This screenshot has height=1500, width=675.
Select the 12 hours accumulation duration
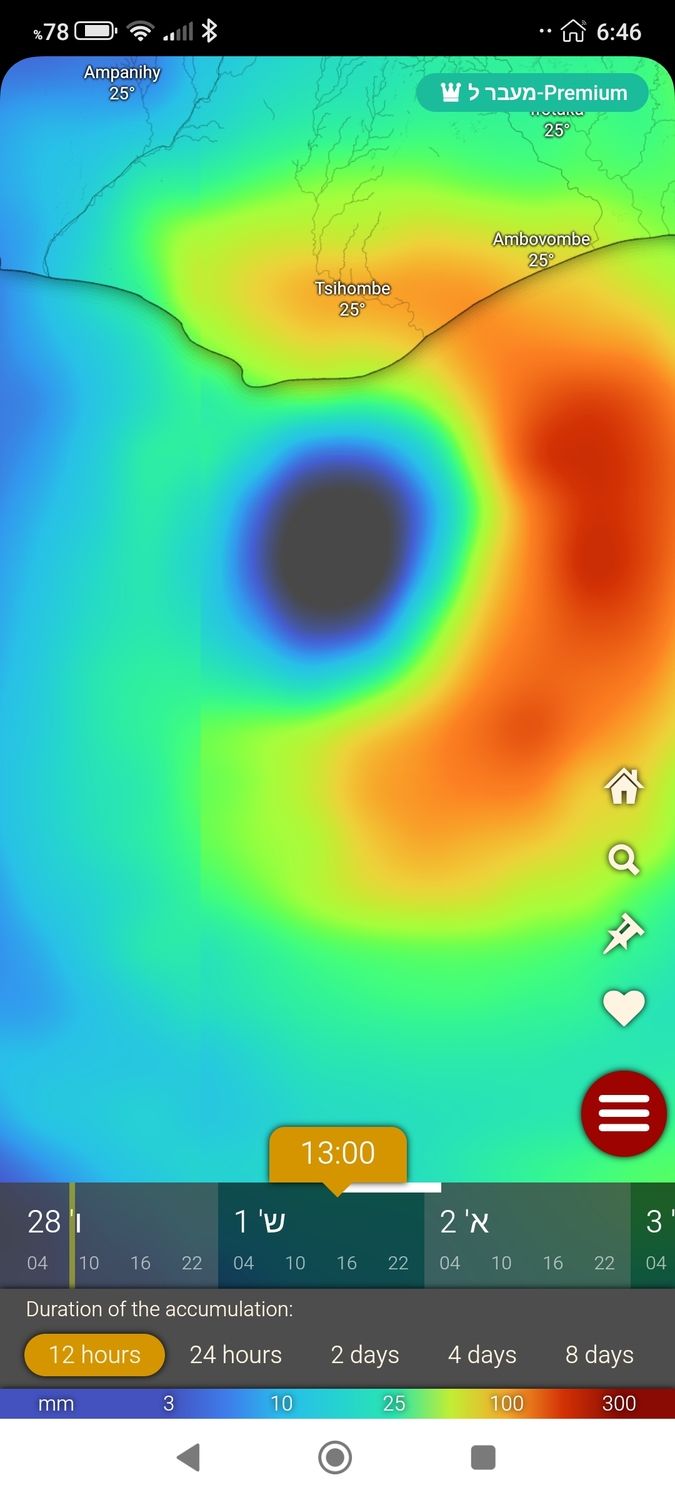pyautogui.click(x=94, y=1355)
